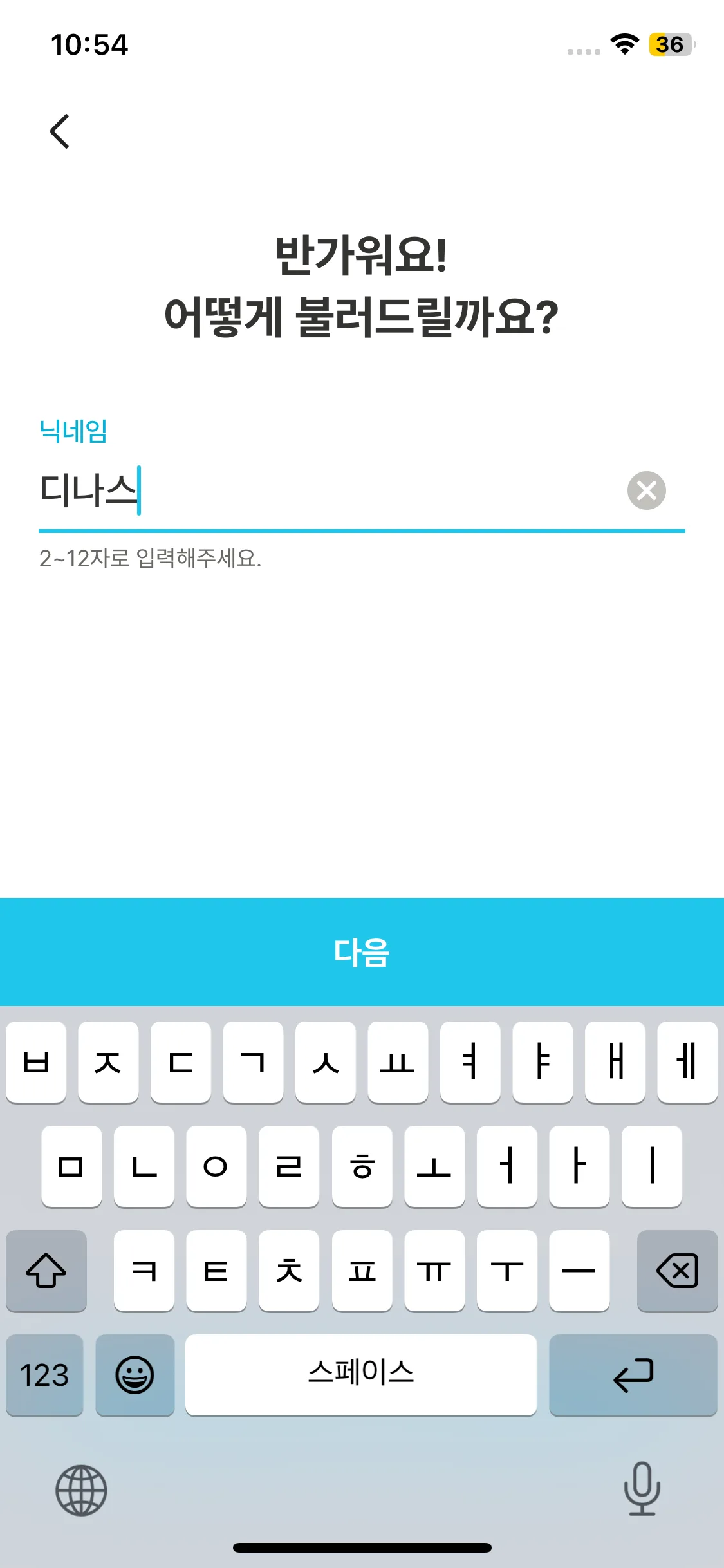Toggle the keyboard shift key
724x1568 pixels.
(x=46, y=1271)
